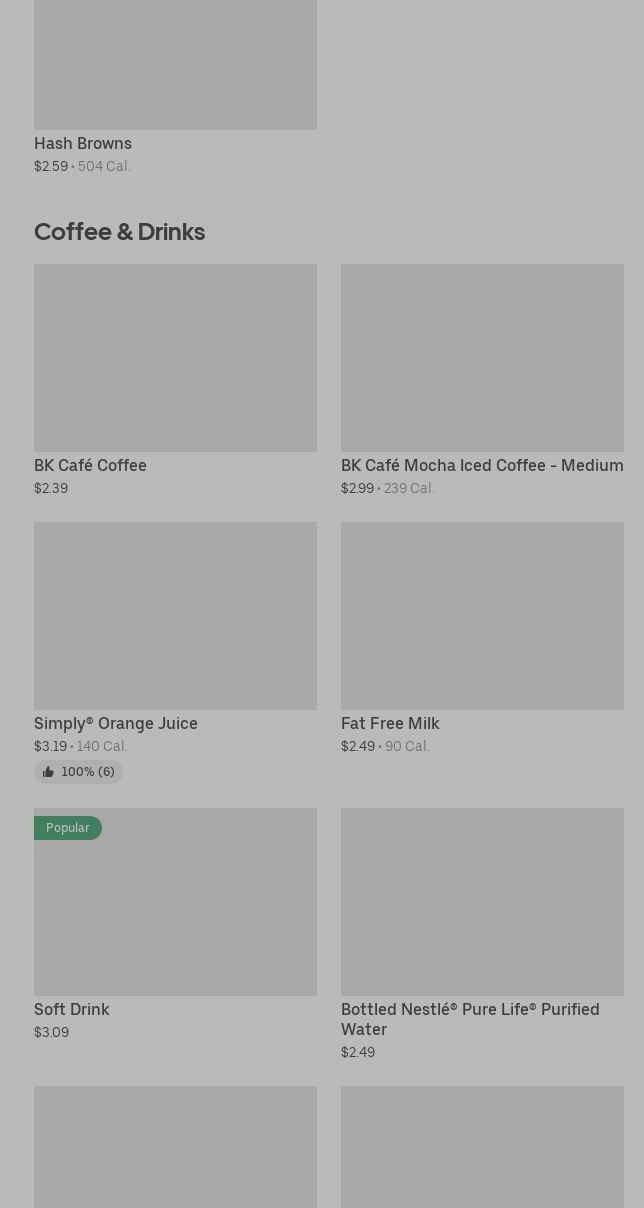Open BK Café Mocha Iced Coffee - Medium
This screenshot has width=644, height=1208.
(x=482, y=381)
